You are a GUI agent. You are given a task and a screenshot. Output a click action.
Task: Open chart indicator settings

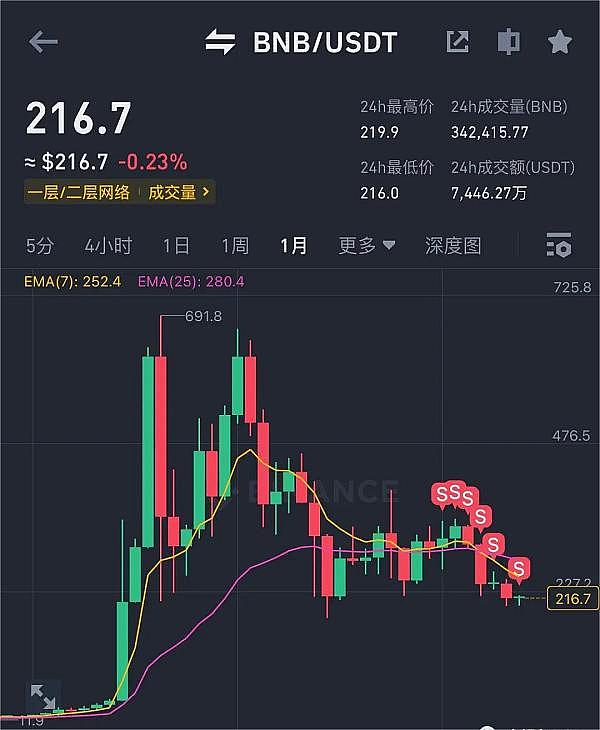[559, 245]
